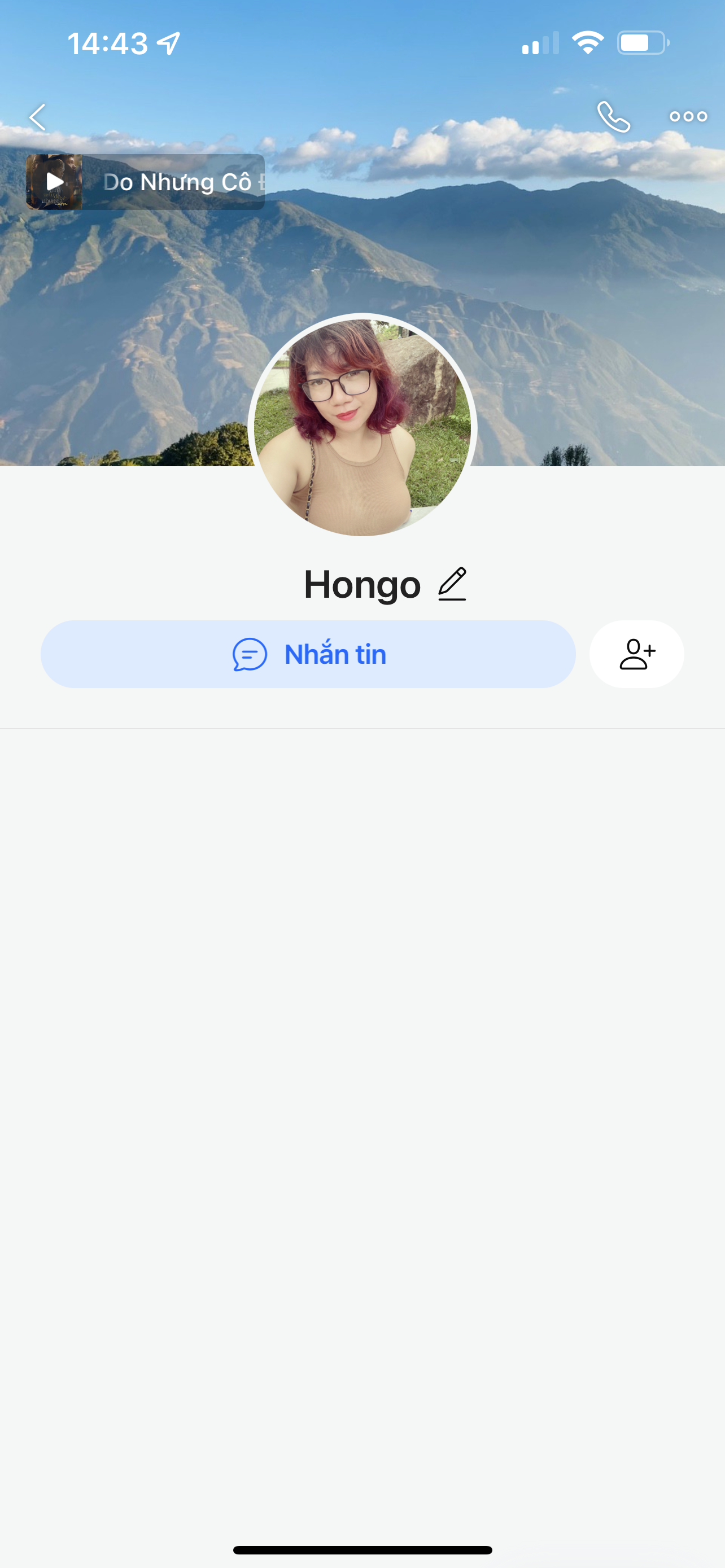
Task: Play the profile song Do Nhưng Cô
Action: pyautogui.click(x=55, y=181)
